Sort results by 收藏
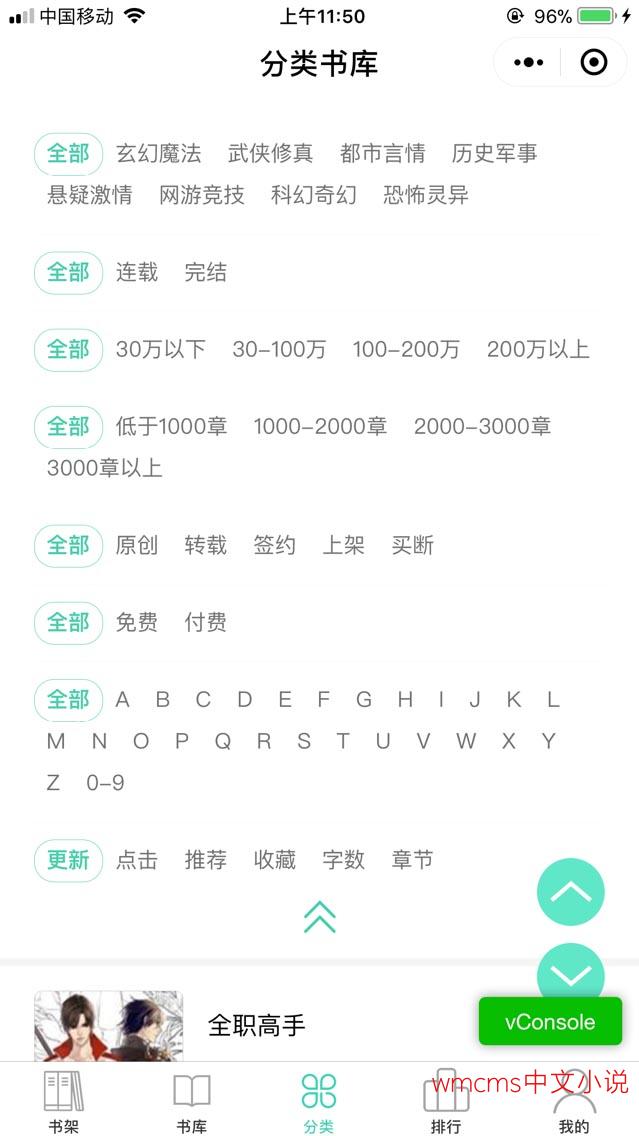The width and height of the screenshot is (639, 1136). tap(275, 860)
